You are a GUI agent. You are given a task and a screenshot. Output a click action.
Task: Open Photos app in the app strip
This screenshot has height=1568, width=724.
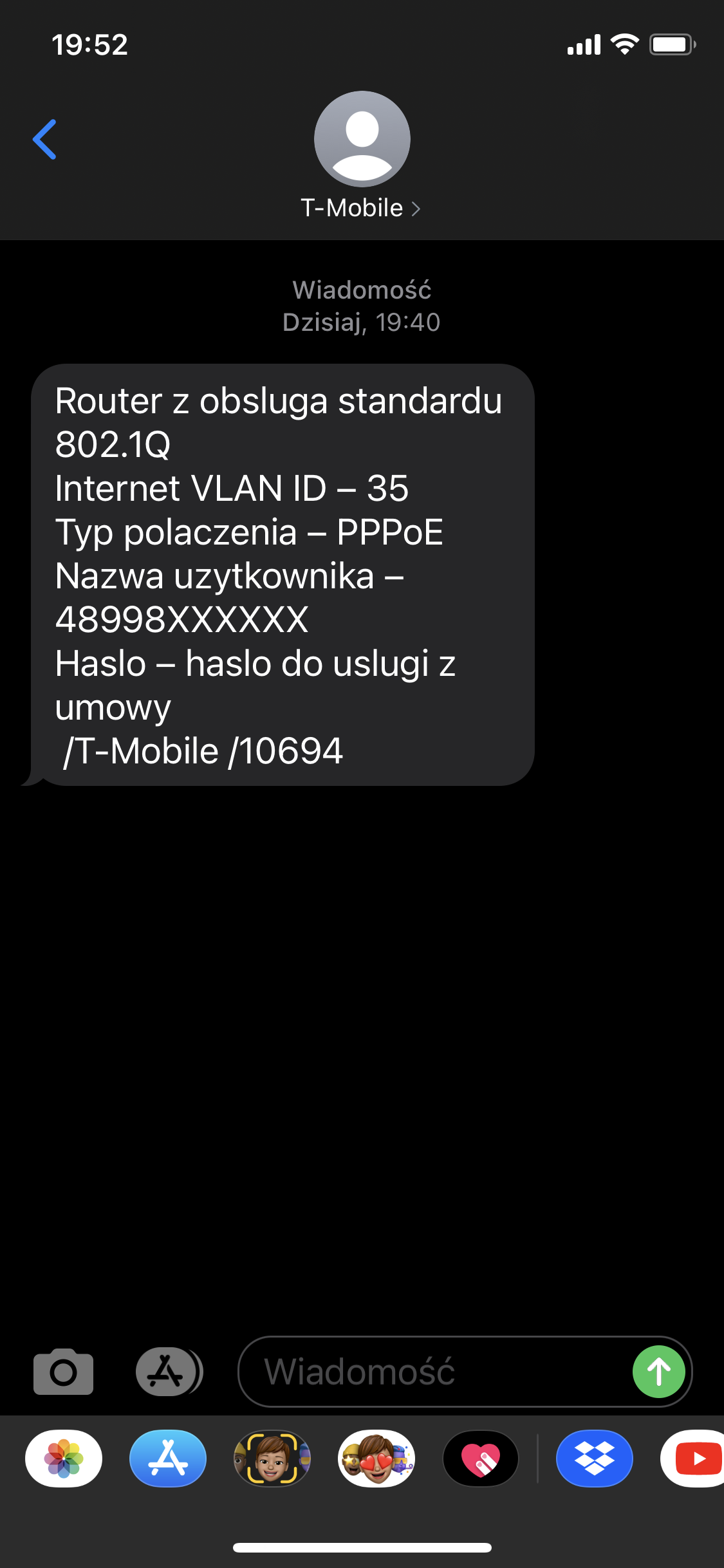(64, 1458)
